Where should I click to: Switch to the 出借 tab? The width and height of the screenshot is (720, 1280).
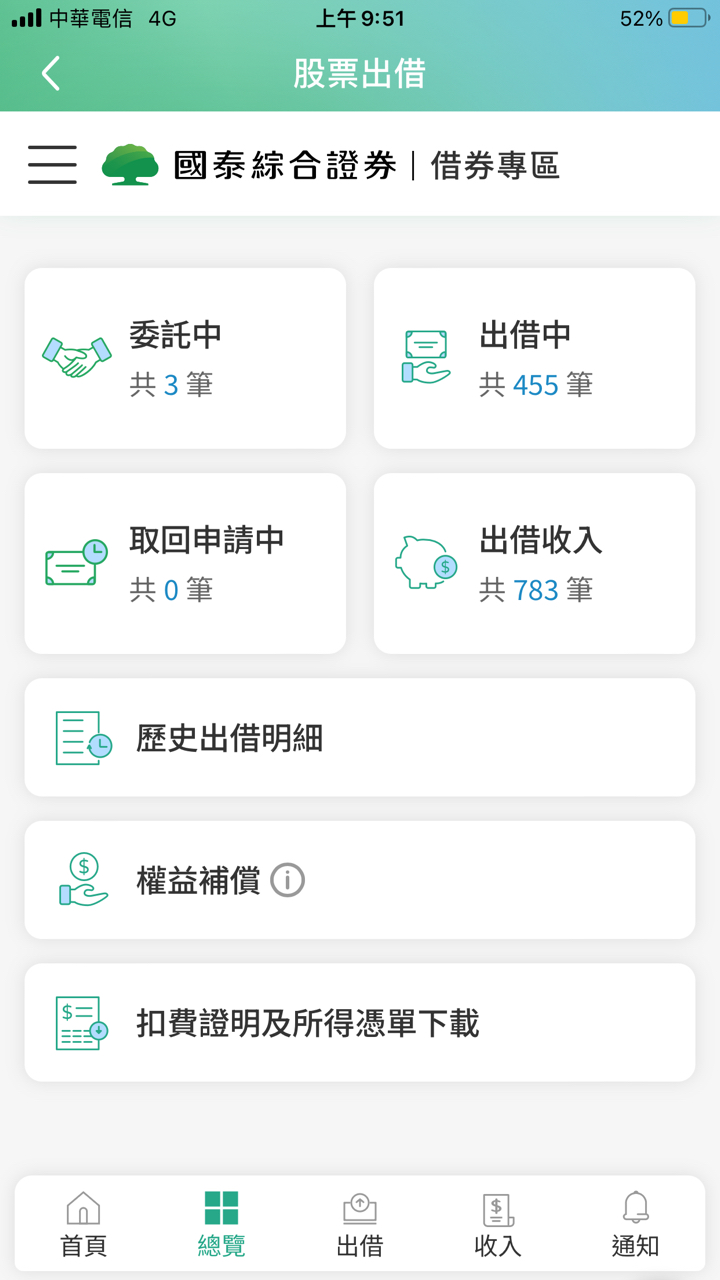[359, 1224]
